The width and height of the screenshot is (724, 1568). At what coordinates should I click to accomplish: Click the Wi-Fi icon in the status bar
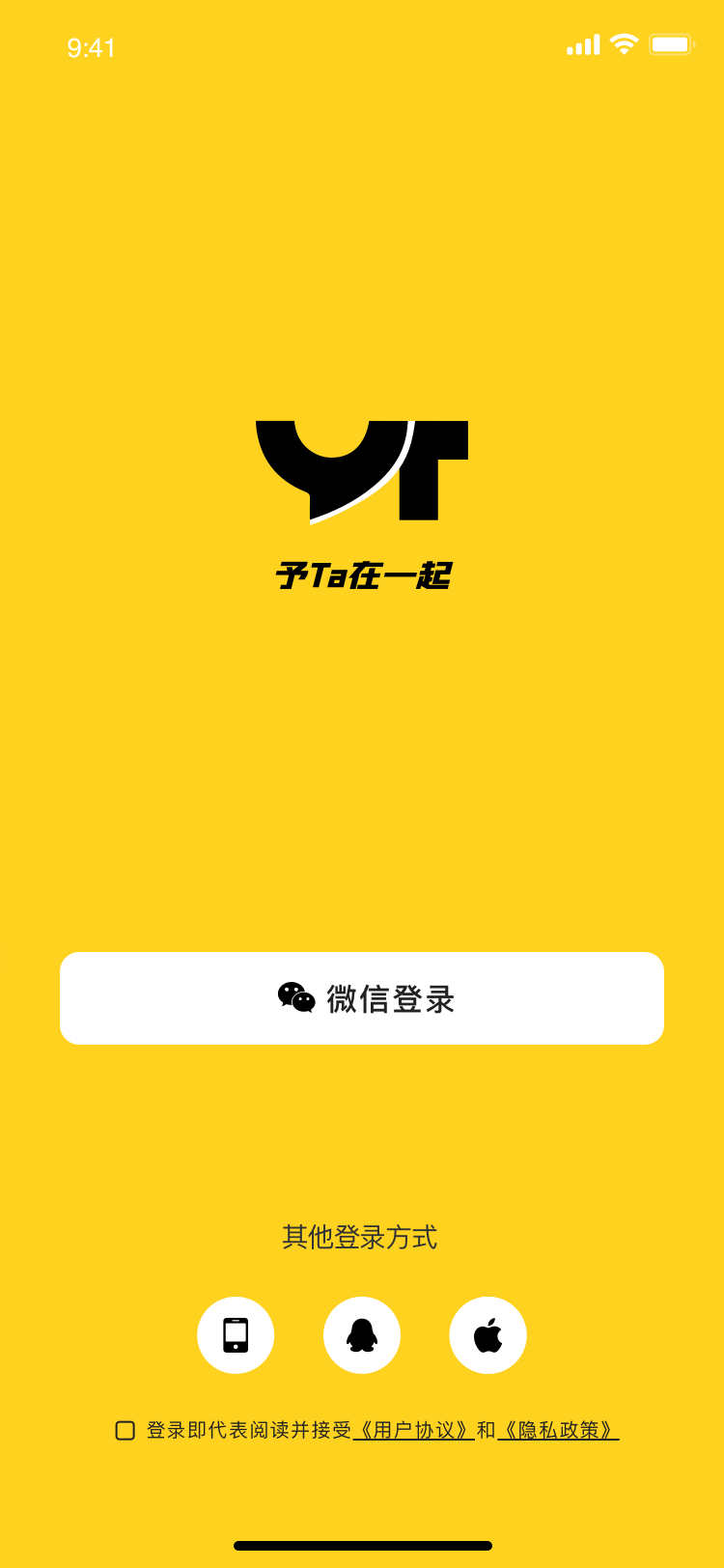tap(624, 43)
